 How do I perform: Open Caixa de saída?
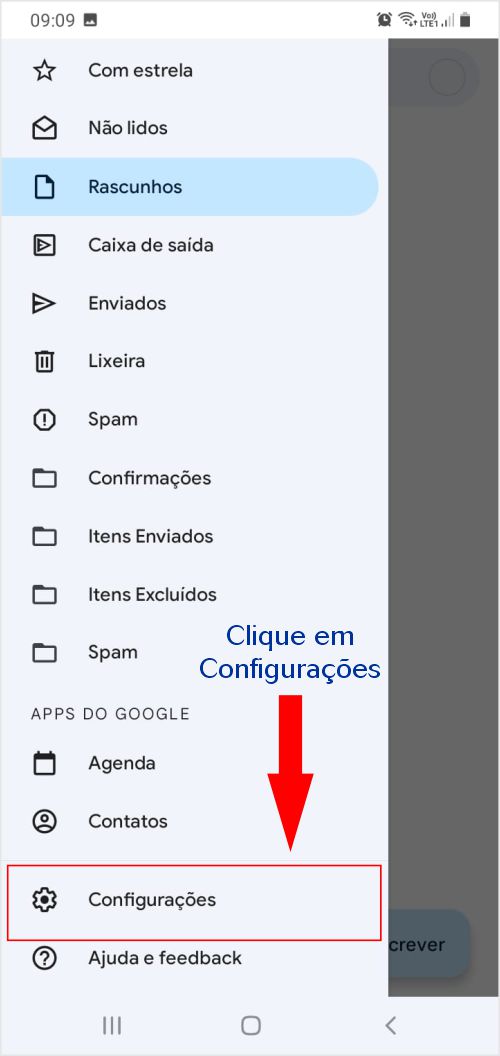pyautogui.click(x=194, y=244)
